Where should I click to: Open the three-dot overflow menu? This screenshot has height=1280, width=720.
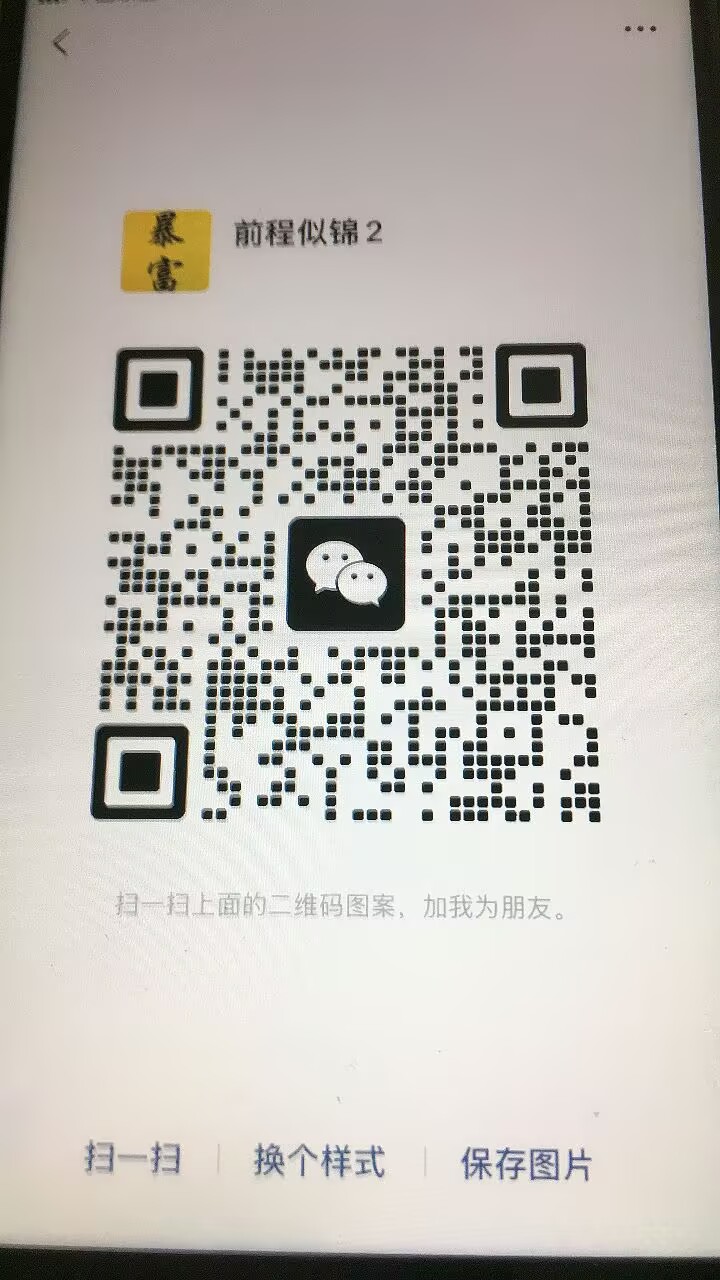[x=640, y=29]
